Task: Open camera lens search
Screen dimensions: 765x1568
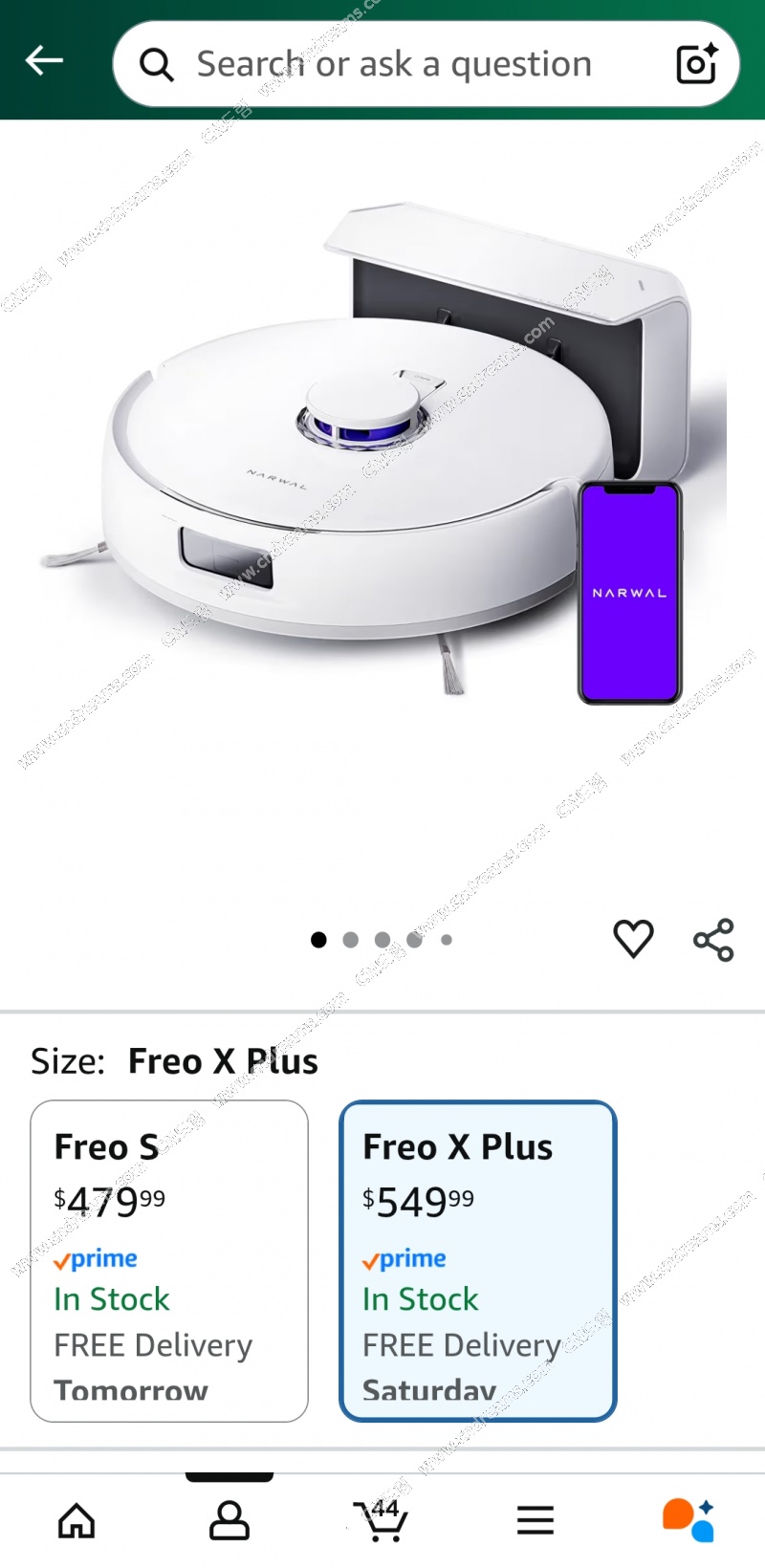Action: [696, 64]
